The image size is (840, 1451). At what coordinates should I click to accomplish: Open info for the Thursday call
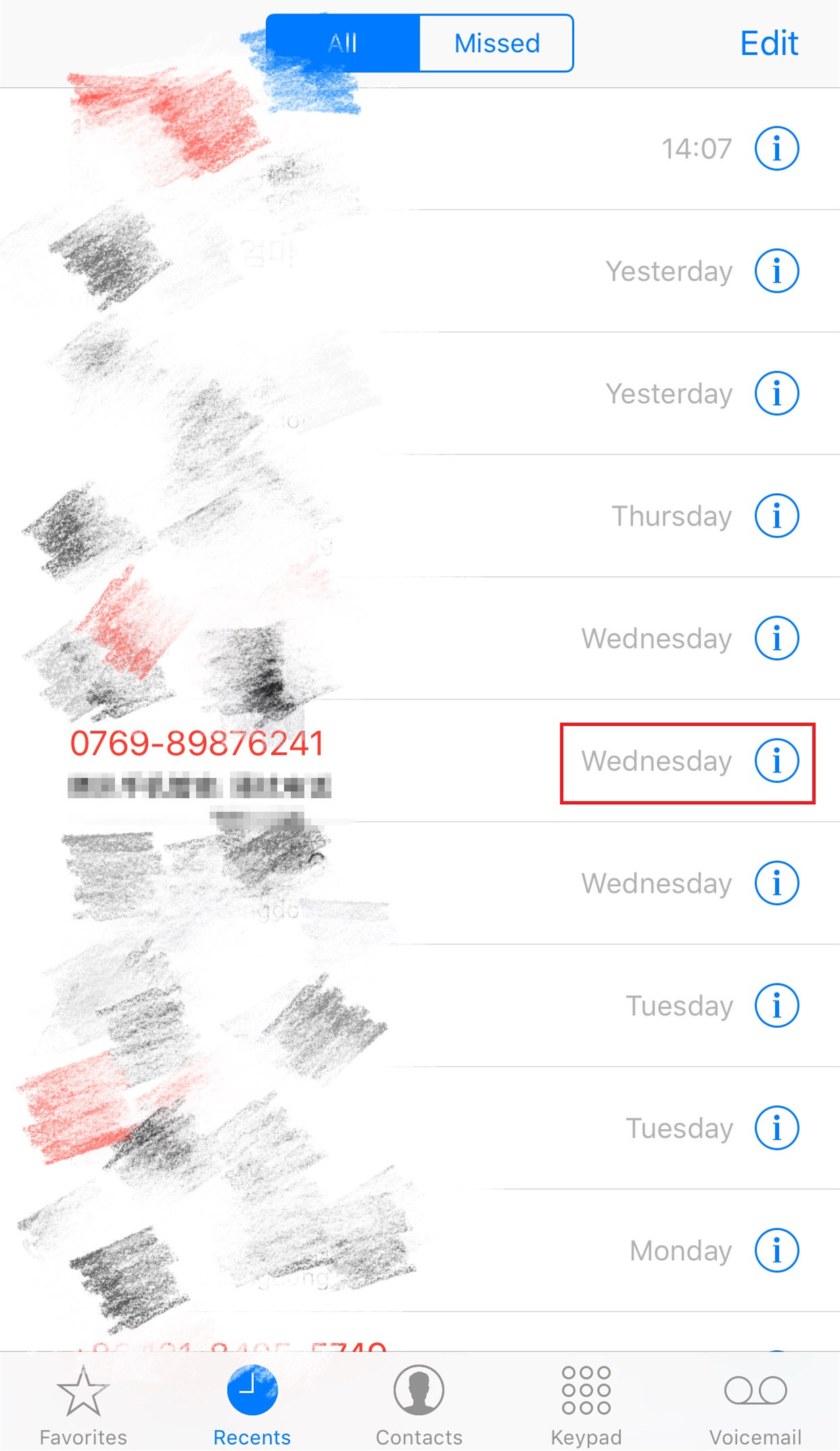click(x=776, y=515)
